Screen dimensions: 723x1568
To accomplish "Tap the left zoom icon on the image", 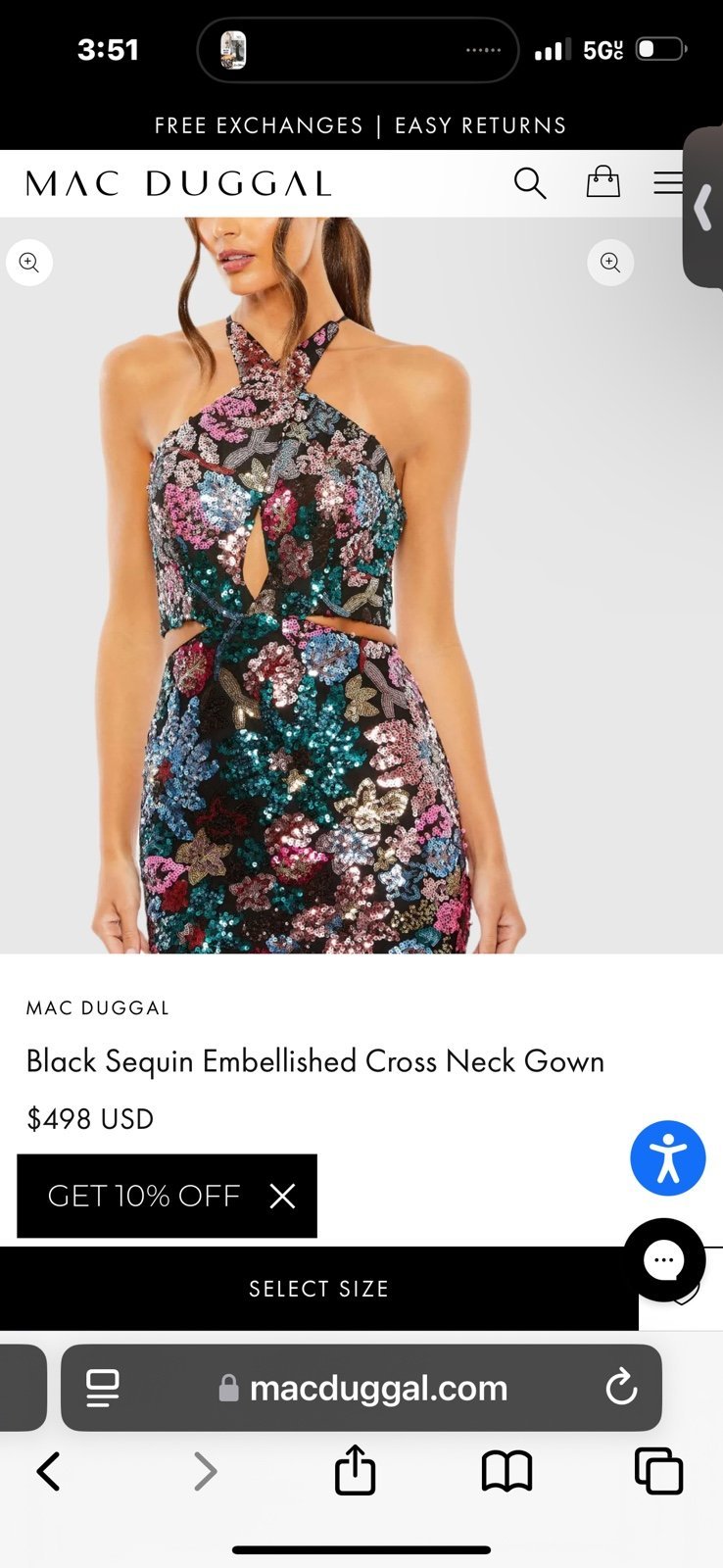I will 29,263.
